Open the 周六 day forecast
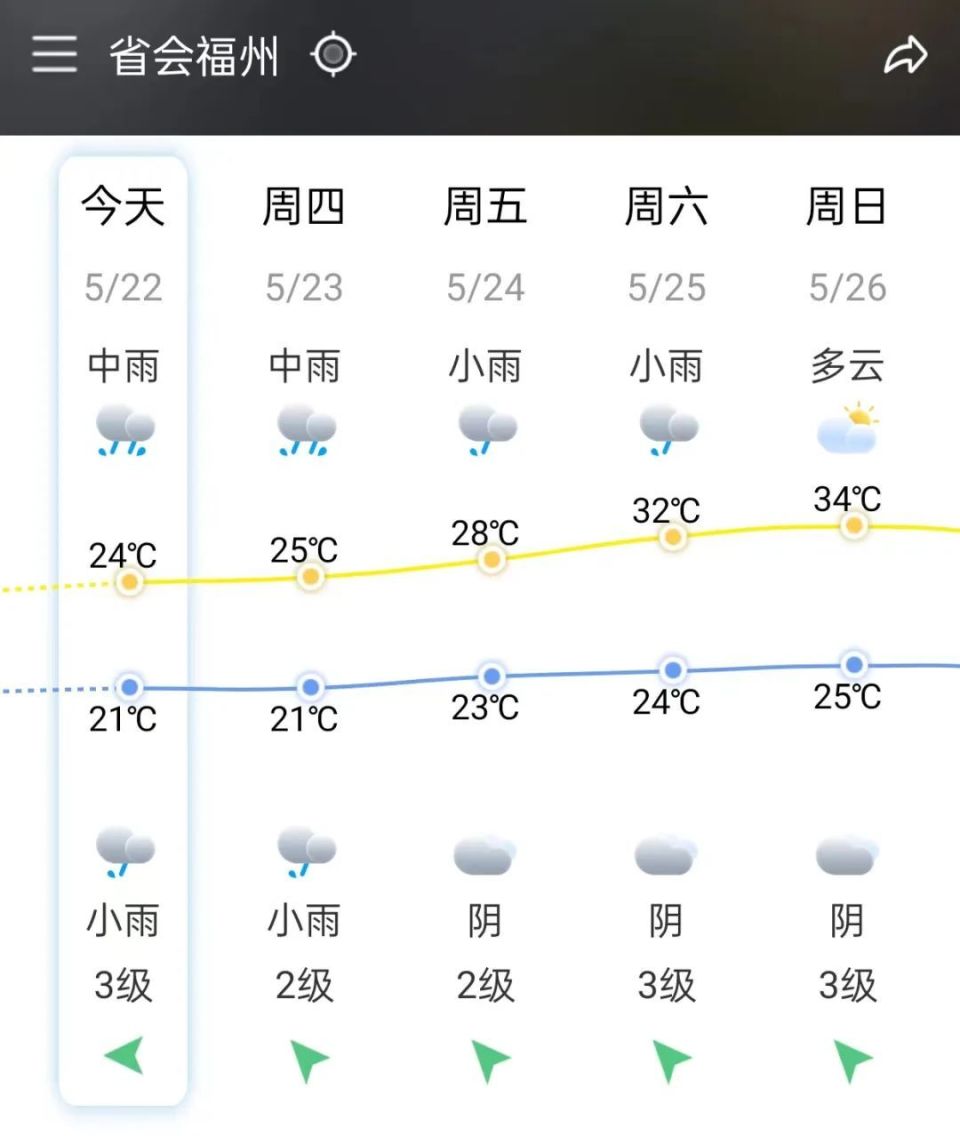This screenshot has width=960, height=1136. tap(666, 207)
